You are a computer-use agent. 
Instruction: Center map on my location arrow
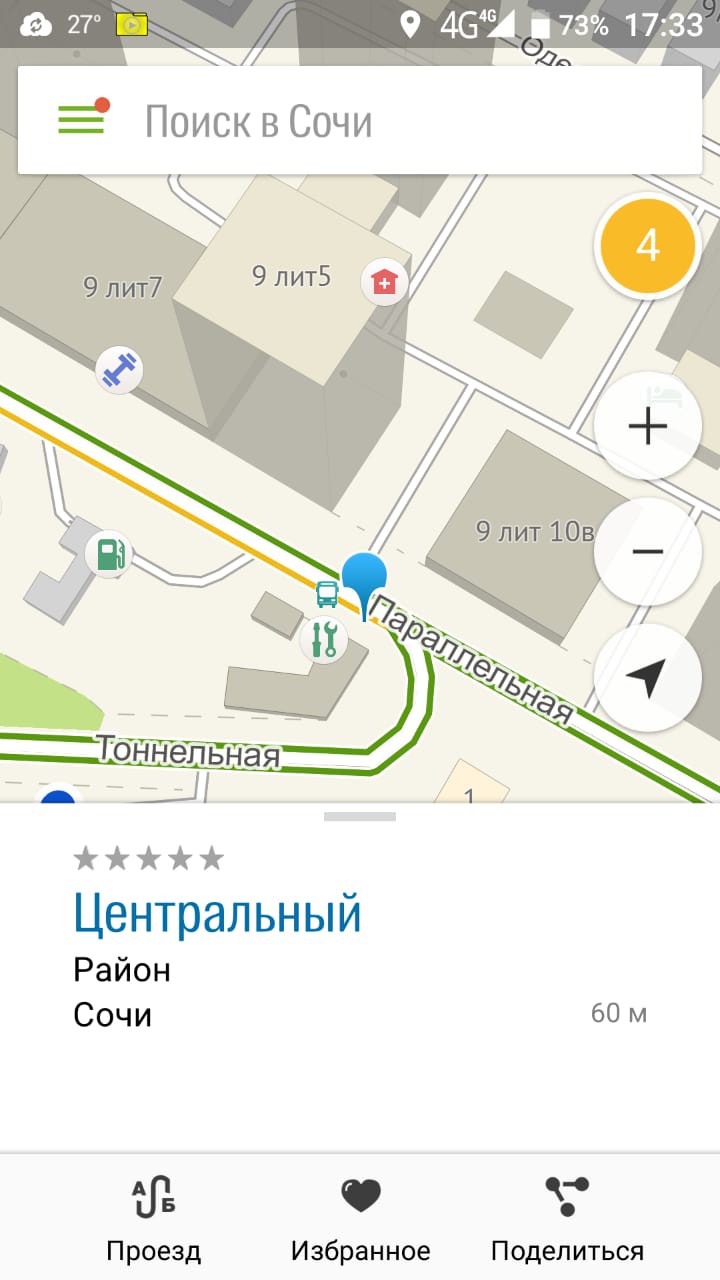pyautogui.click(x=647, y=677)
